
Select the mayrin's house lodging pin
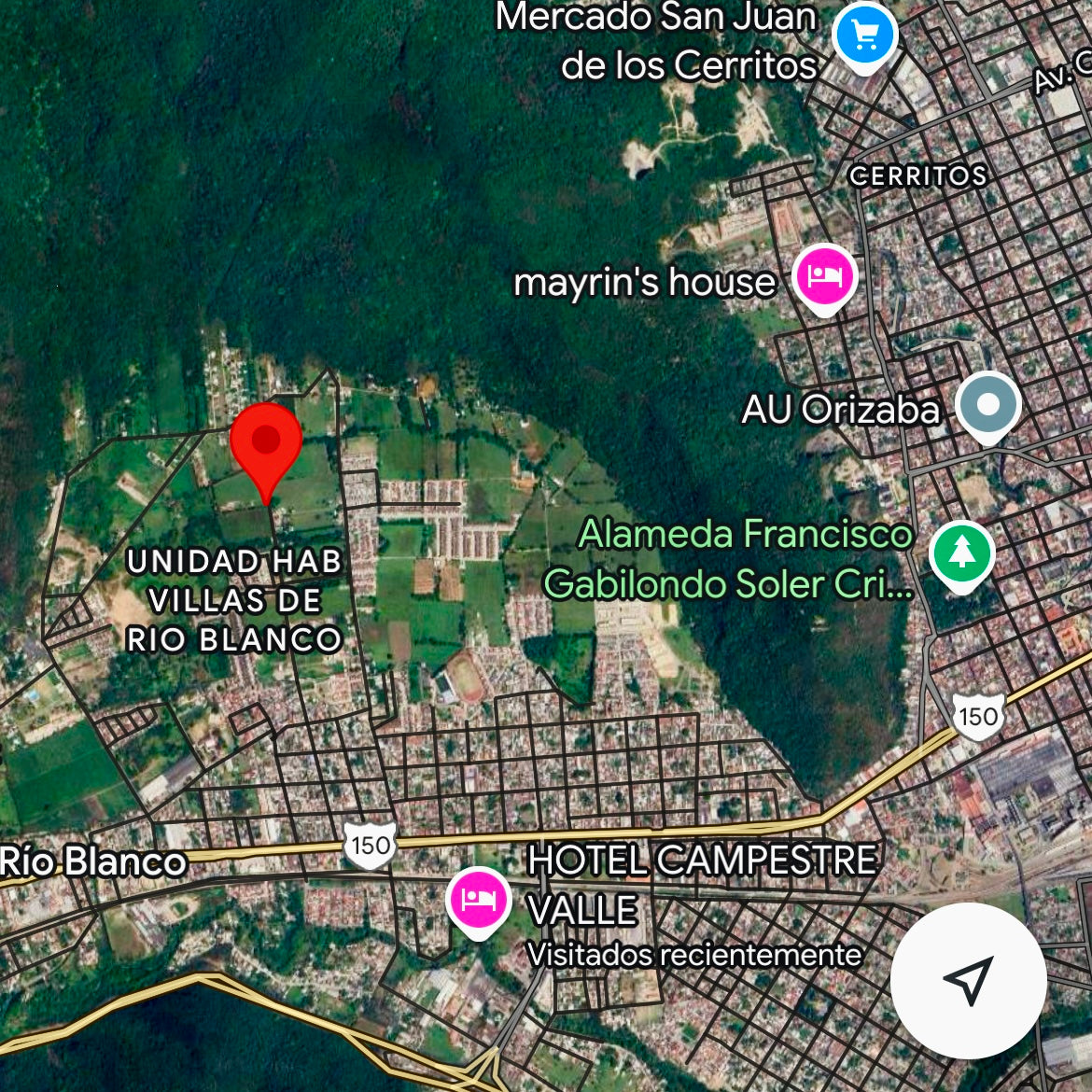click(x=825, y=277)
